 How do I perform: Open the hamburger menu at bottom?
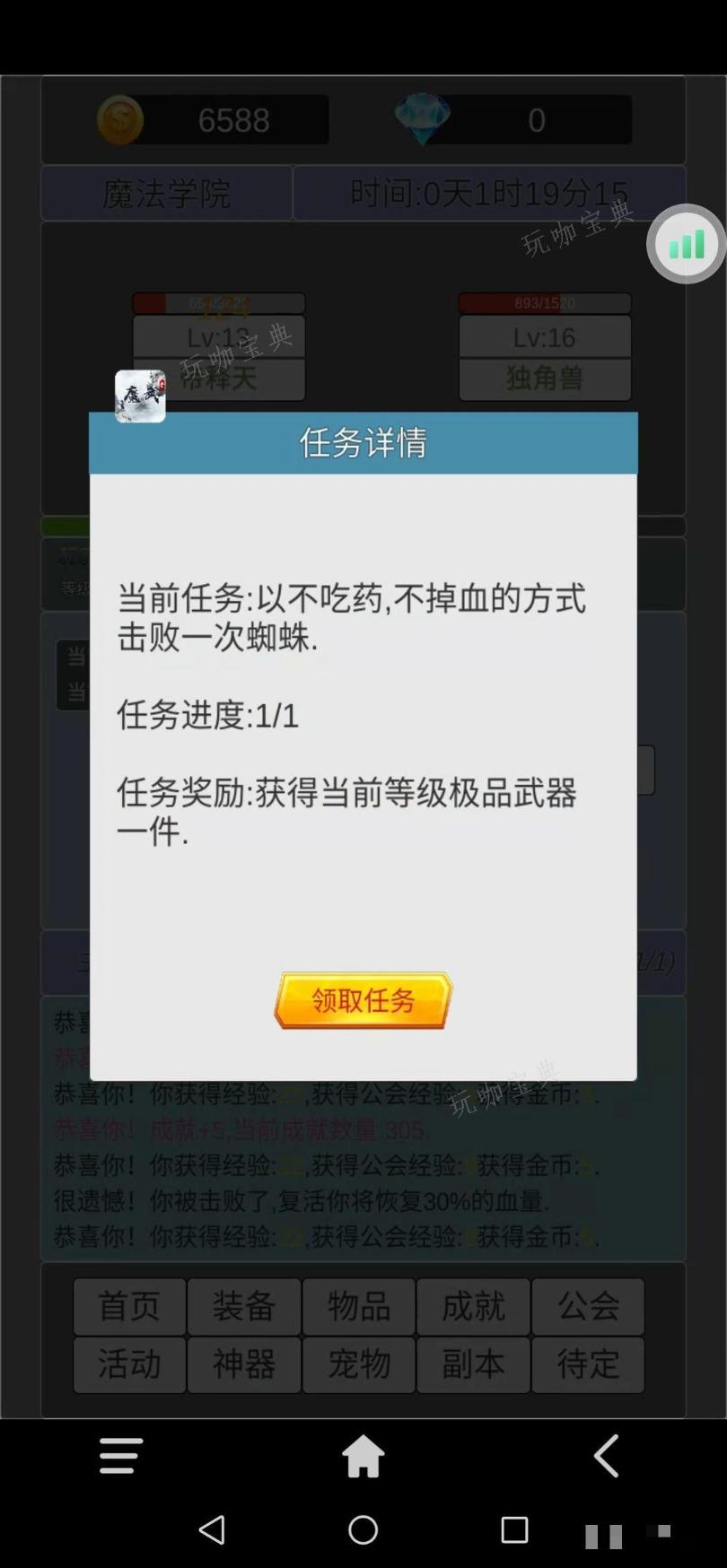pos(120,1455)
